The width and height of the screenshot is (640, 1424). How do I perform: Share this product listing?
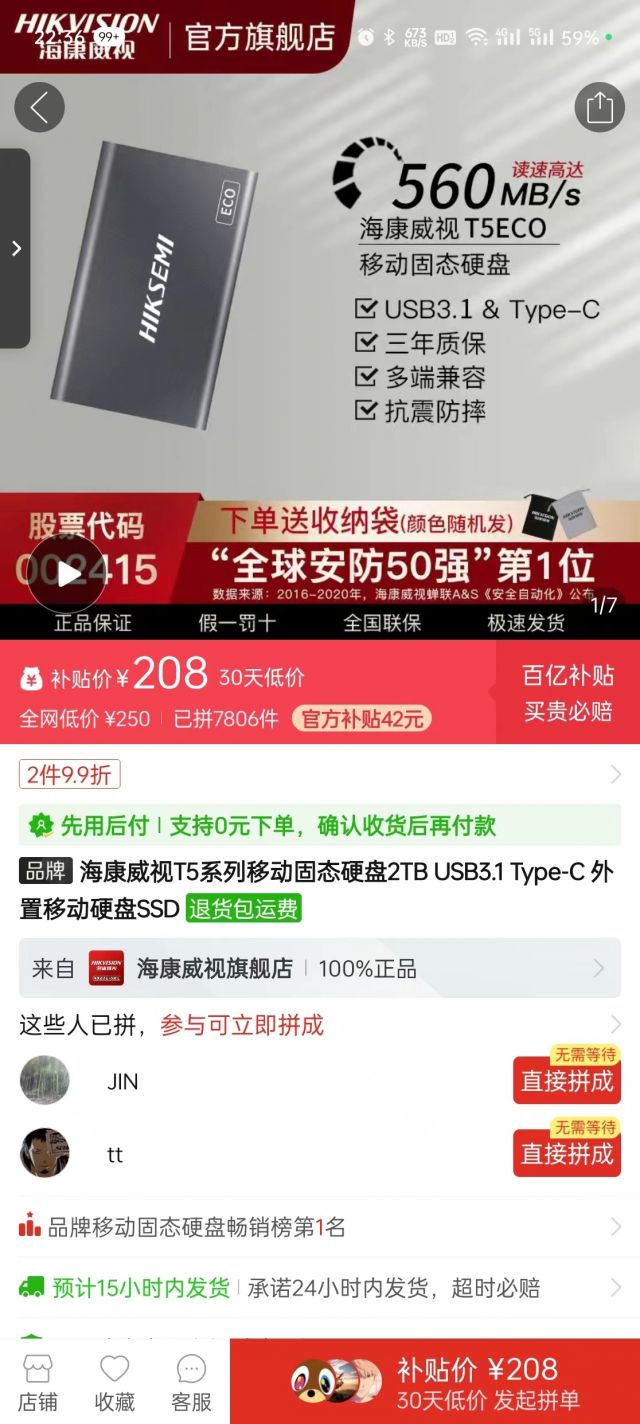click(x=599, y=107)
